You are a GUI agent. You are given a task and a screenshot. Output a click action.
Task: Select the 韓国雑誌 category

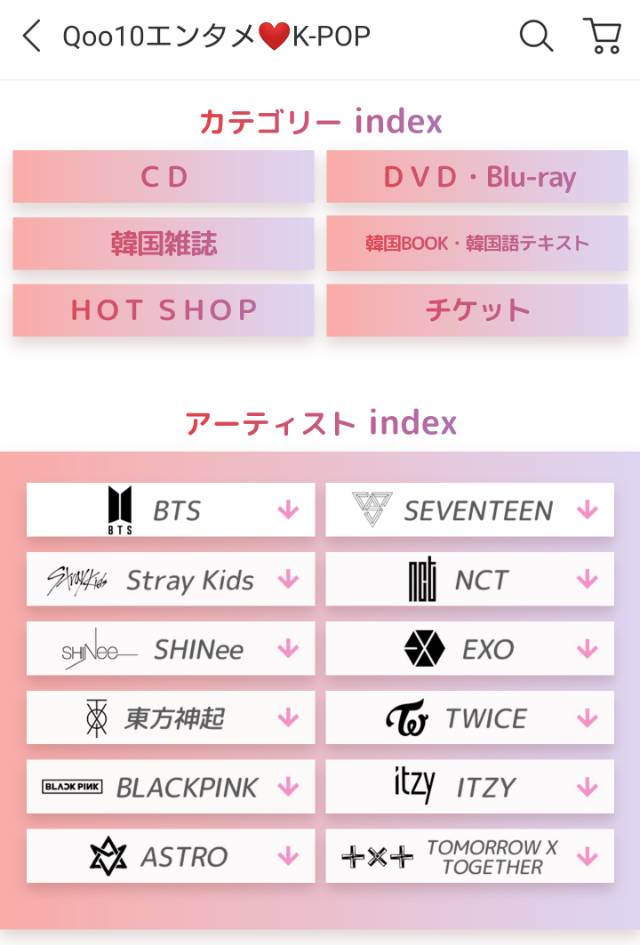(x=163, y=244)
